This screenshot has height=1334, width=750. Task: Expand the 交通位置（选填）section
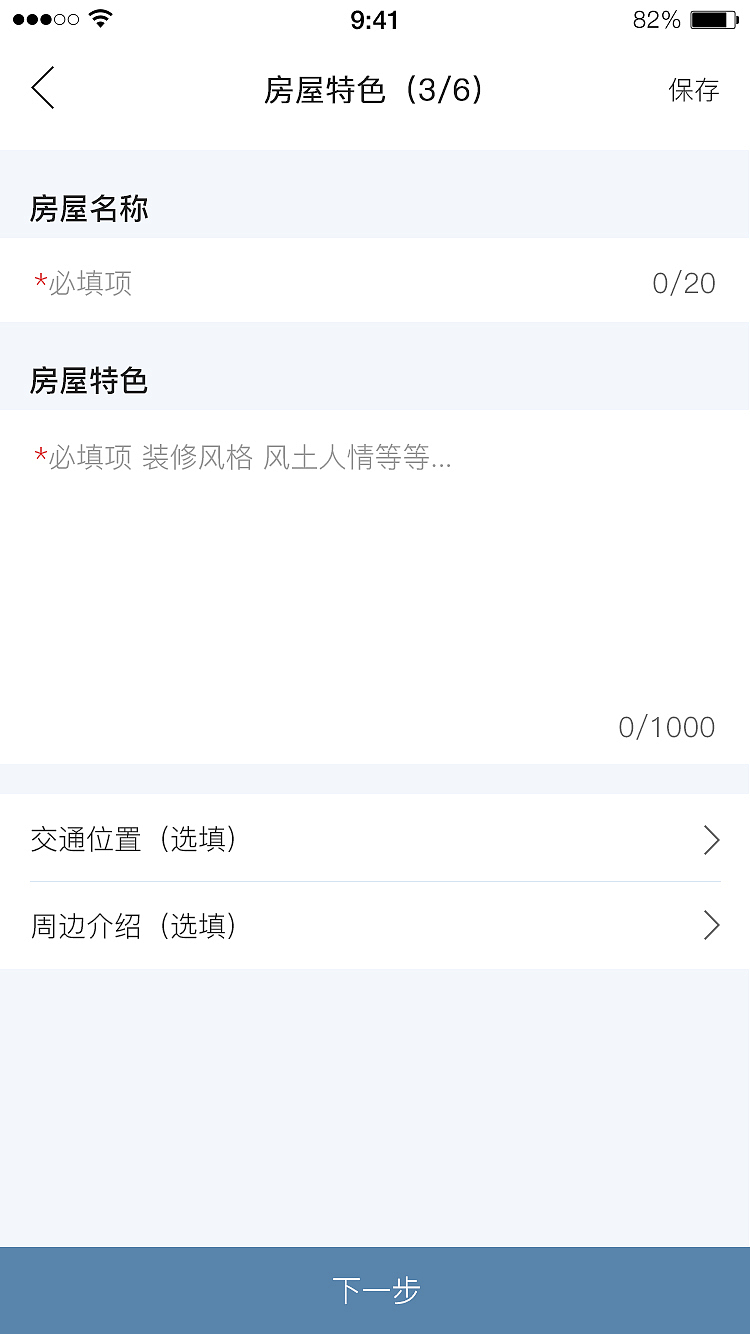[375, 840]
